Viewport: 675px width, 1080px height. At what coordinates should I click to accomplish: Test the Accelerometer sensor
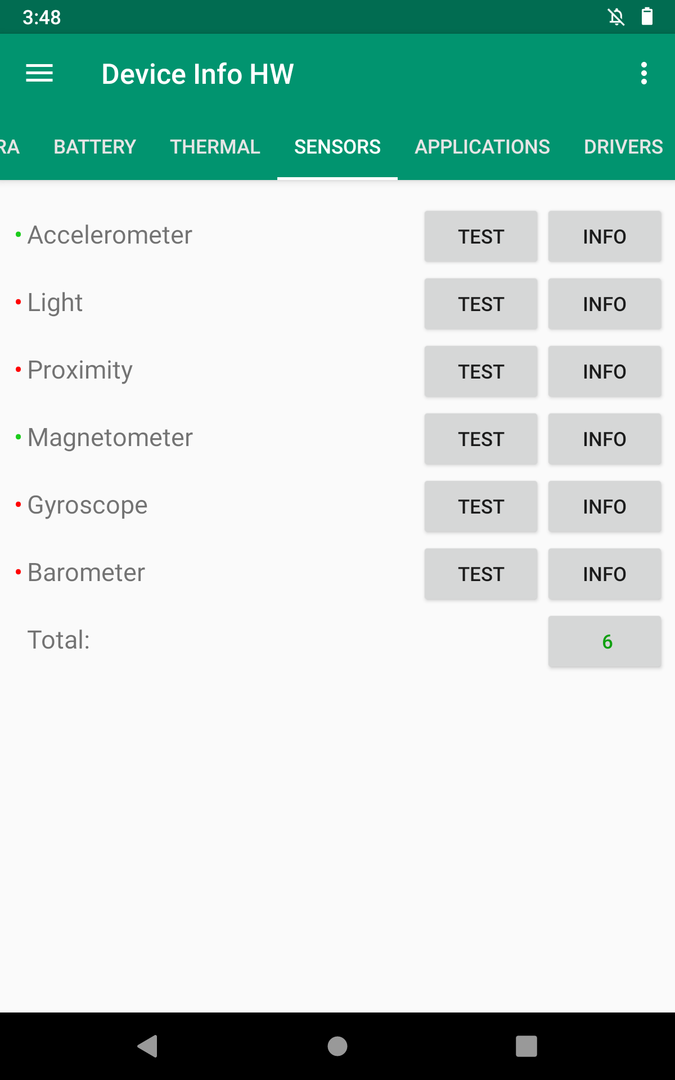coord(481,236)
